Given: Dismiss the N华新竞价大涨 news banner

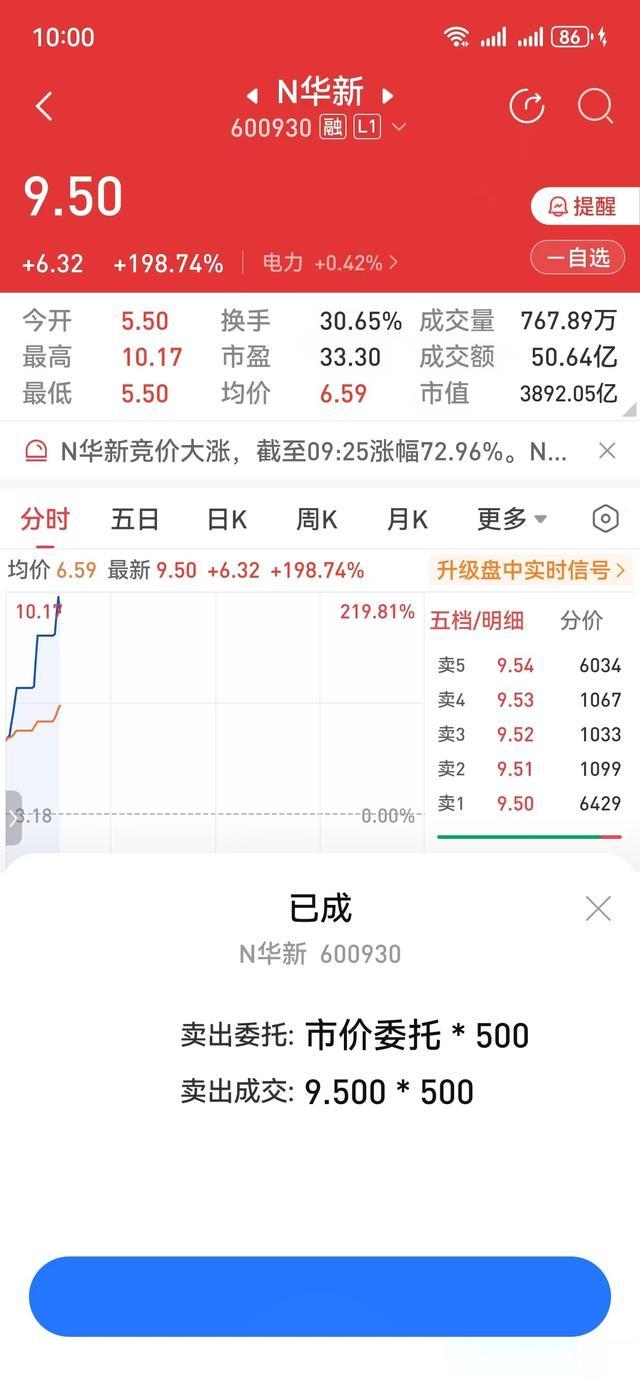Looking at the screenshot, I should click(x=607, y=451).
